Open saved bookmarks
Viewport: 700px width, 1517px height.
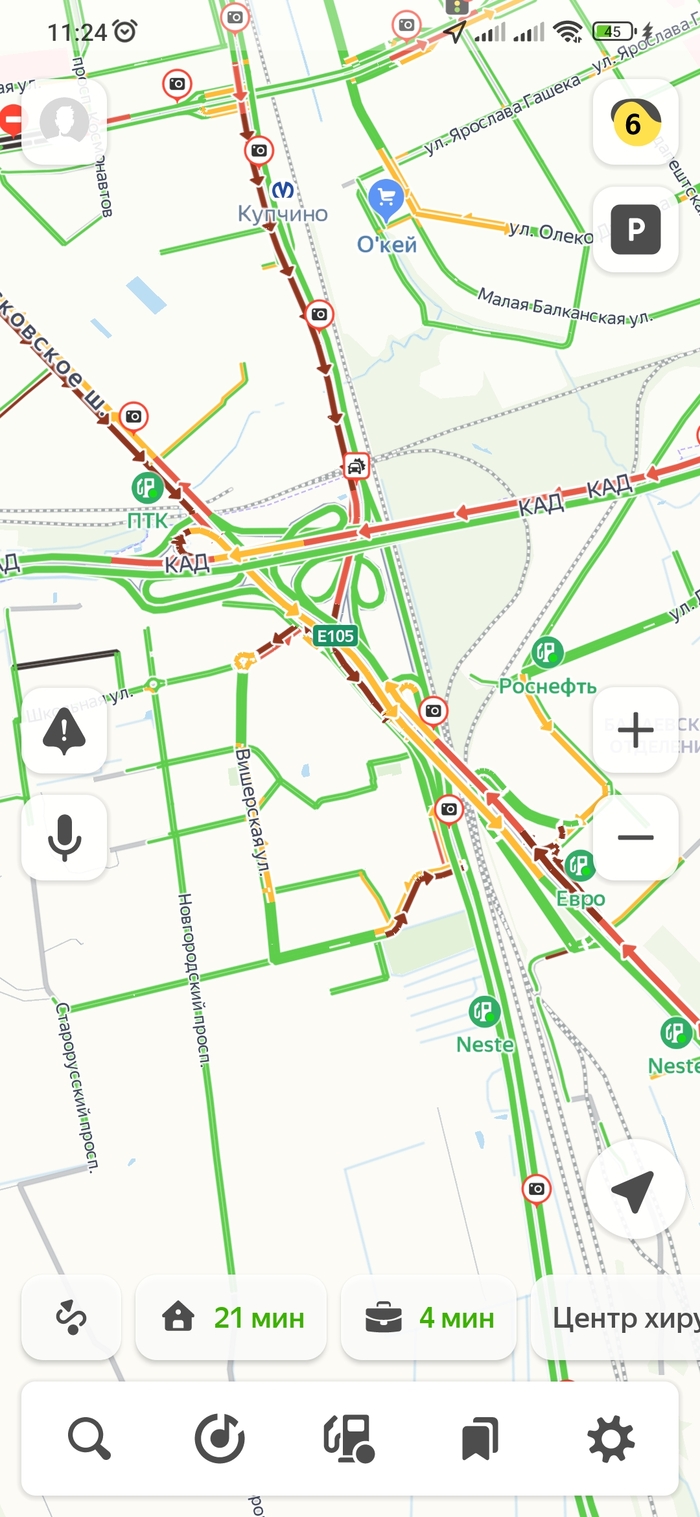point(480,1440)
